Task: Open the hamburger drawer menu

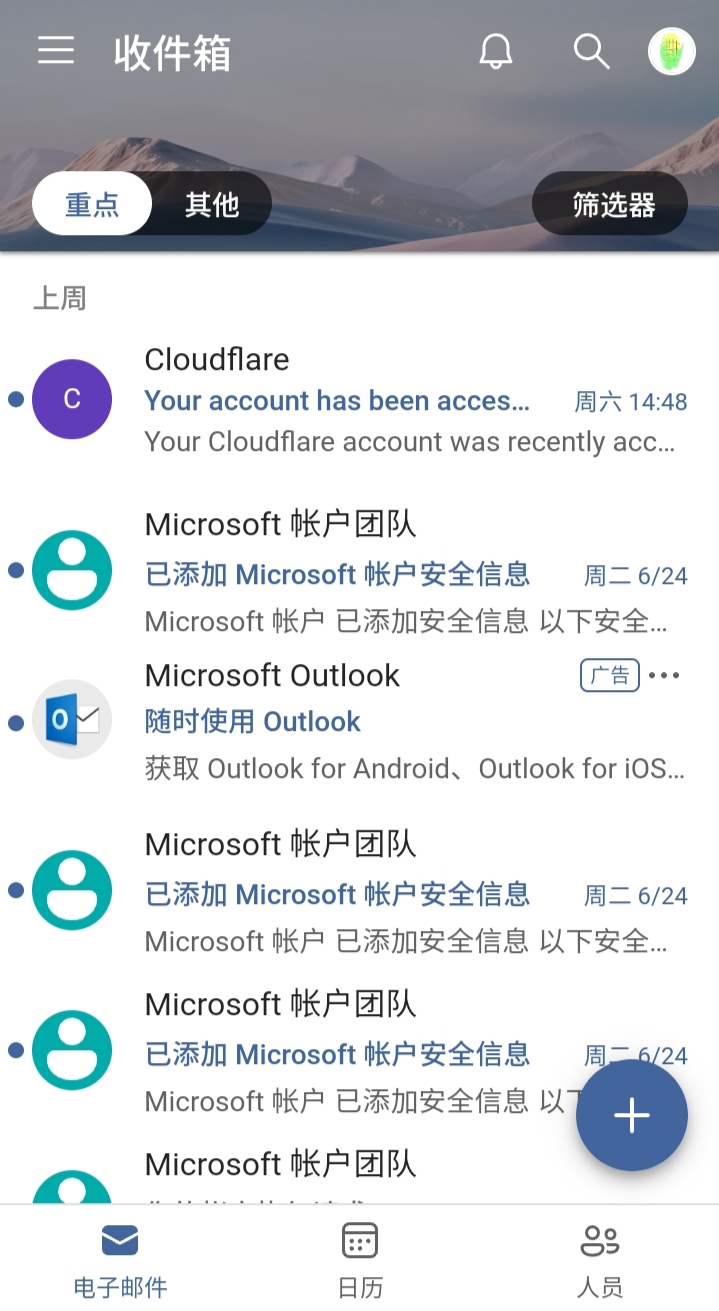Action: click(56, 51)
